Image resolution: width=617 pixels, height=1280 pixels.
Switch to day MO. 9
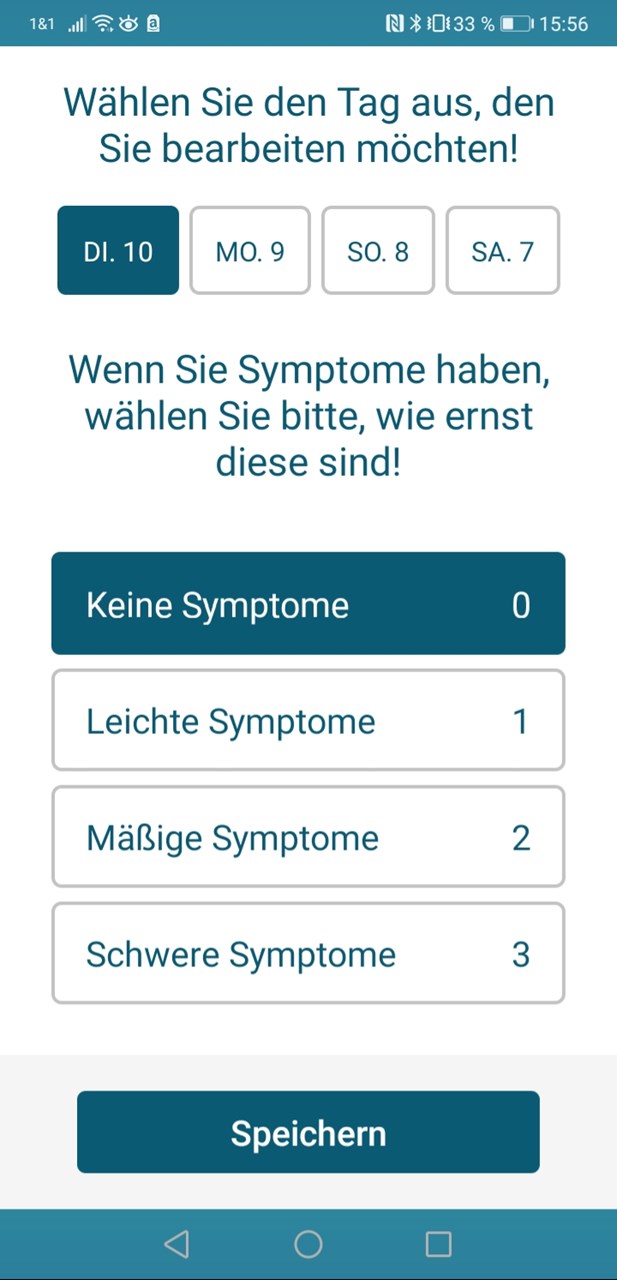(x=250, y=250)
